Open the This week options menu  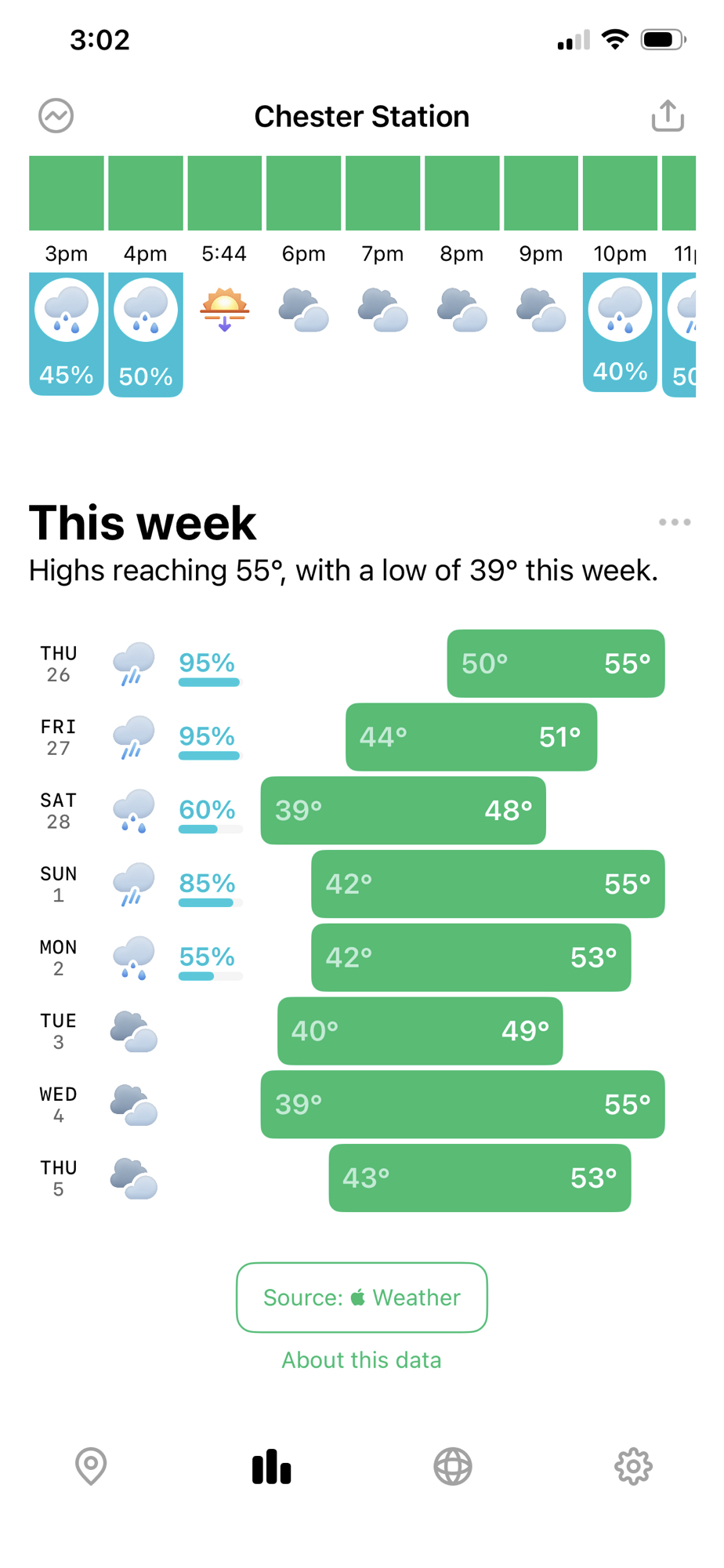pyautogui.click(x=674, y=522)
